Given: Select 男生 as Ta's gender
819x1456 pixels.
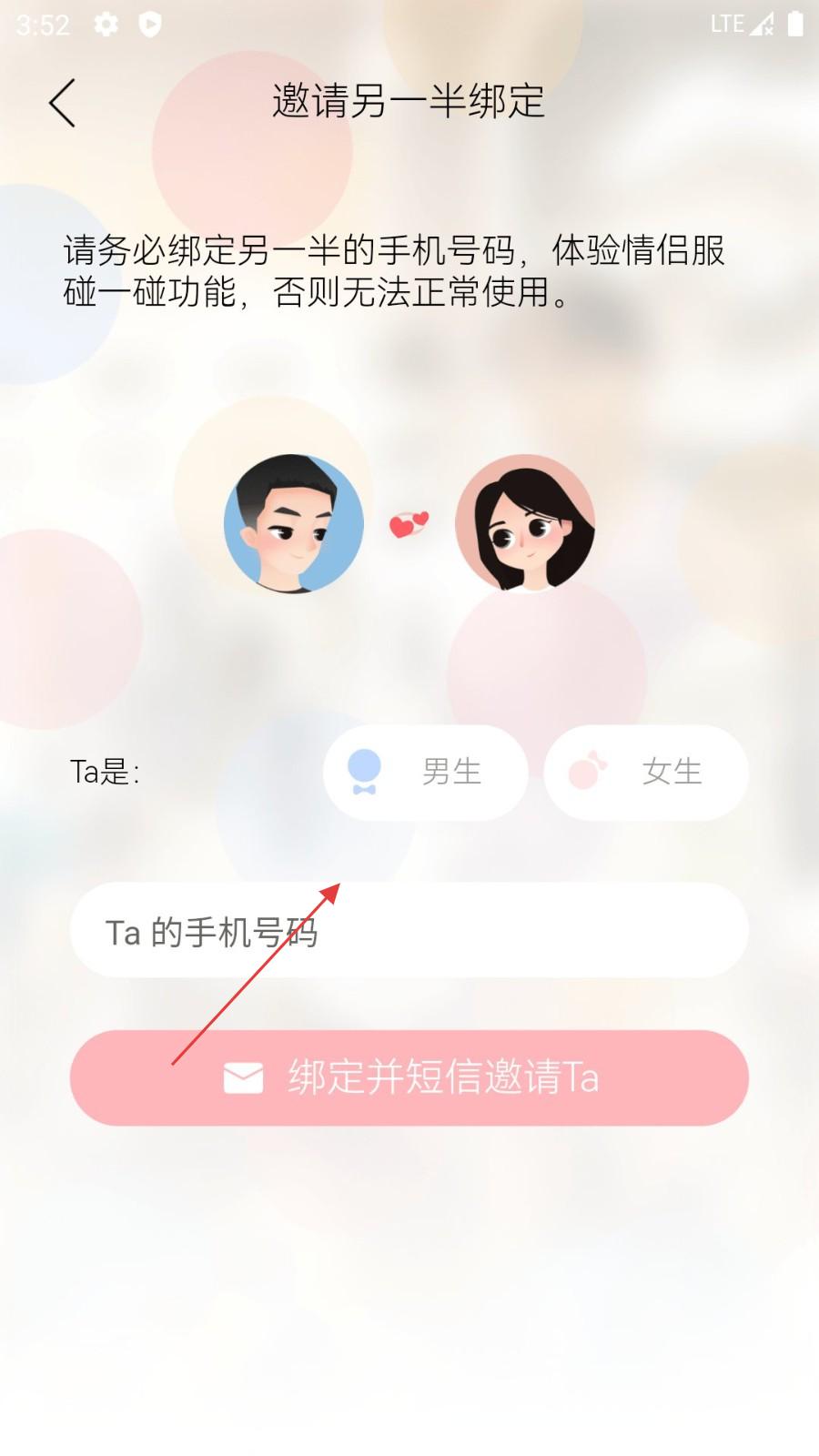Looking at the screenshot, I should pos(426,772).
